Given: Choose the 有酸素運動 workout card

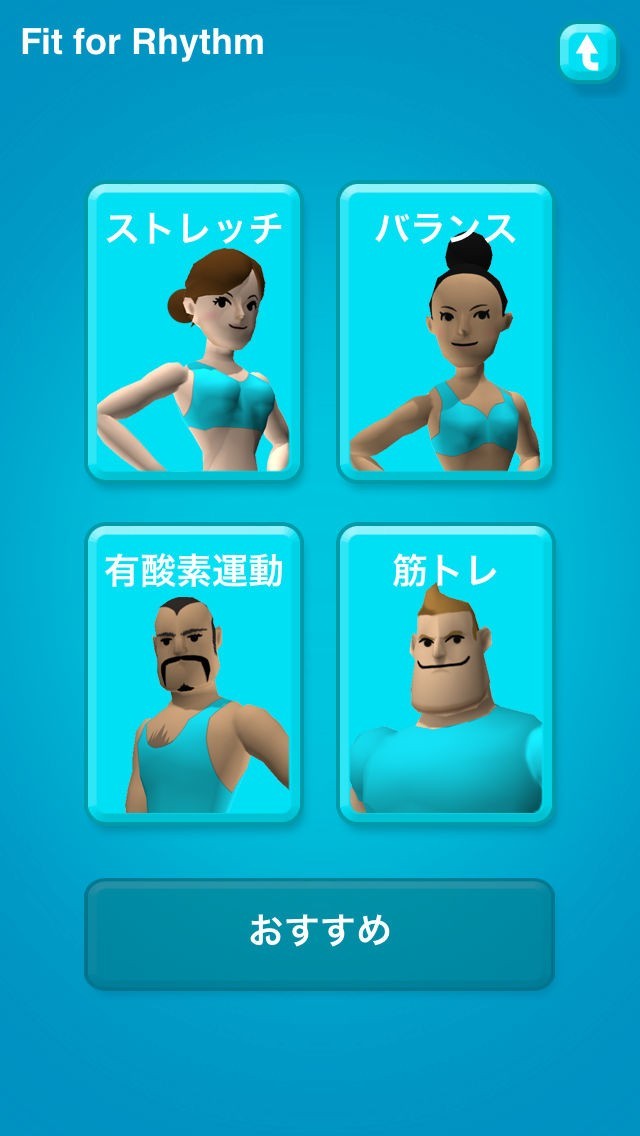Looking at the screenshot, I should pyautogui.click(x=194, y=674).
